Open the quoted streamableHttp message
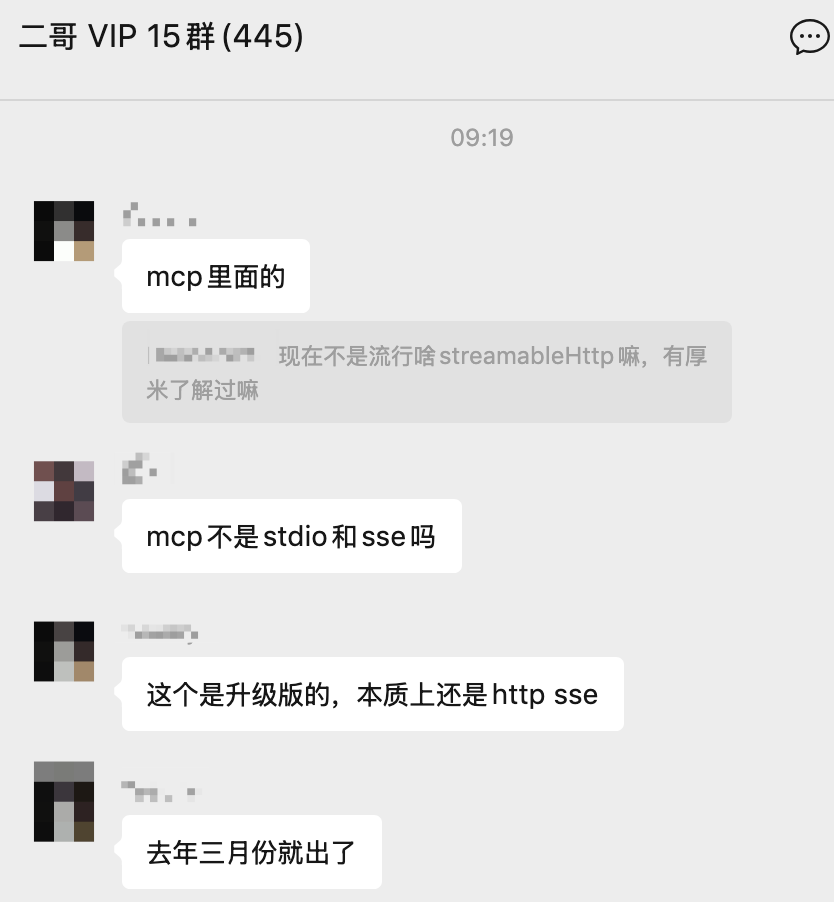834x902 pixels. 427,372
